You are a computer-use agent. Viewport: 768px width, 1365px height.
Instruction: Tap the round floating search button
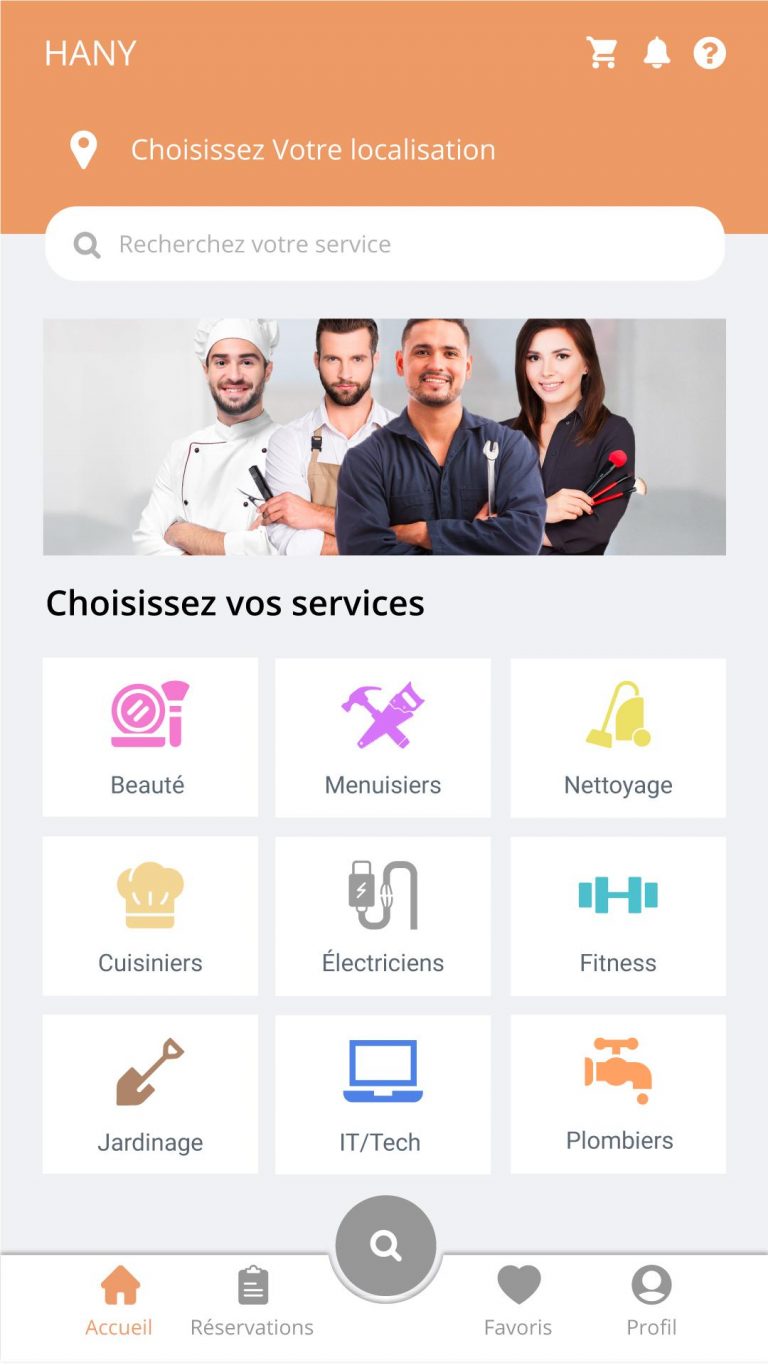coord(386,1246)
